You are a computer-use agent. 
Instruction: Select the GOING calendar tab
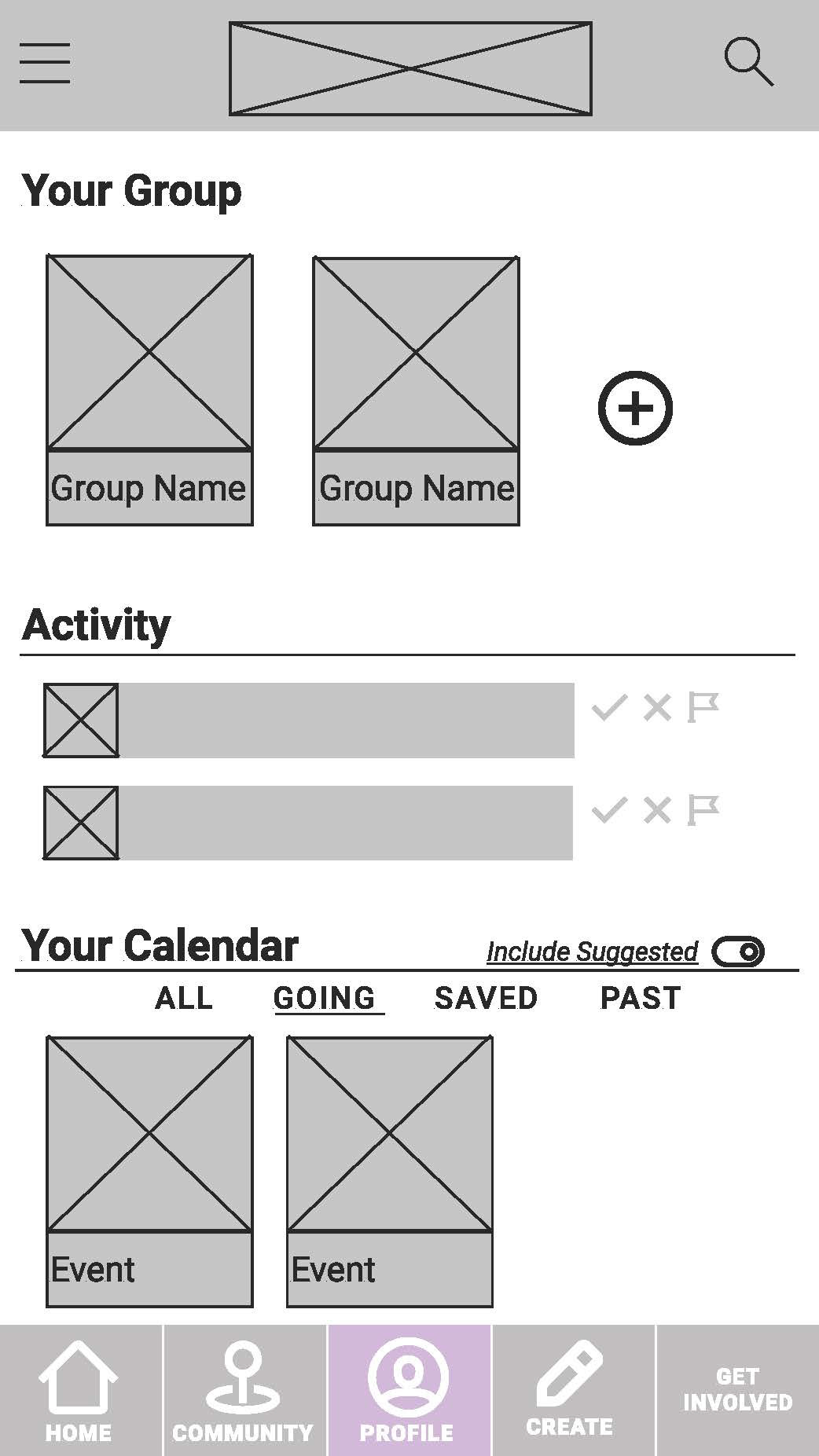pos(325,998)
